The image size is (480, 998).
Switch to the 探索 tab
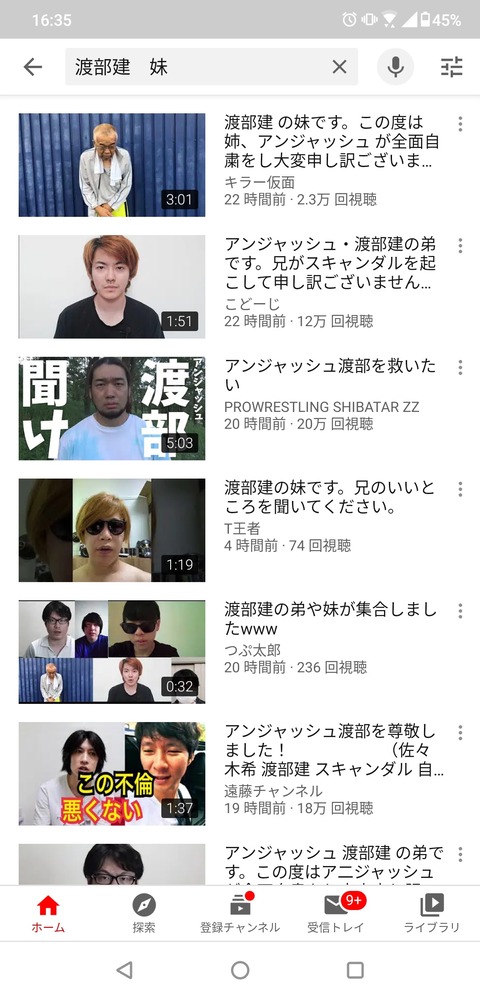144,914
